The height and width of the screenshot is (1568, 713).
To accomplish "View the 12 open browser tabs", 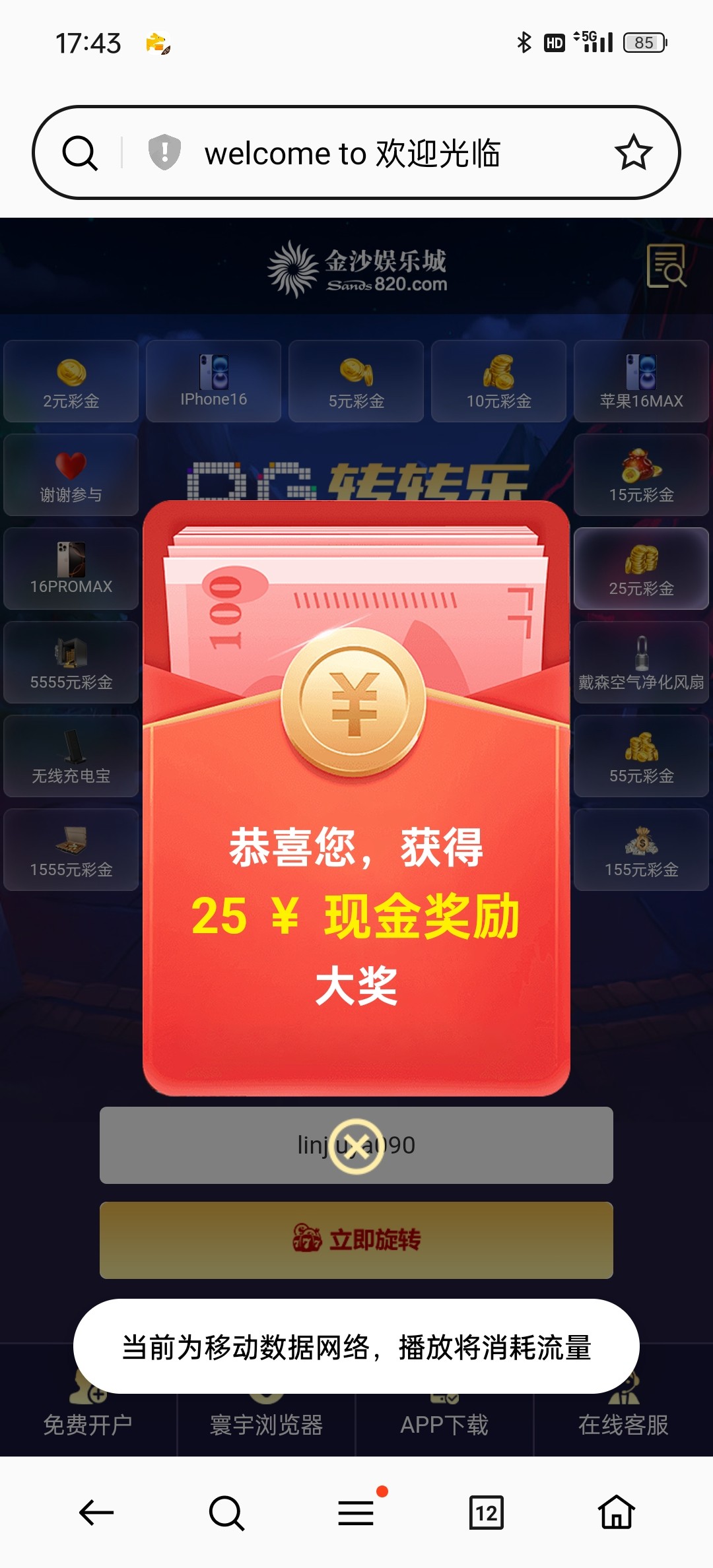I will point(487,1513).
